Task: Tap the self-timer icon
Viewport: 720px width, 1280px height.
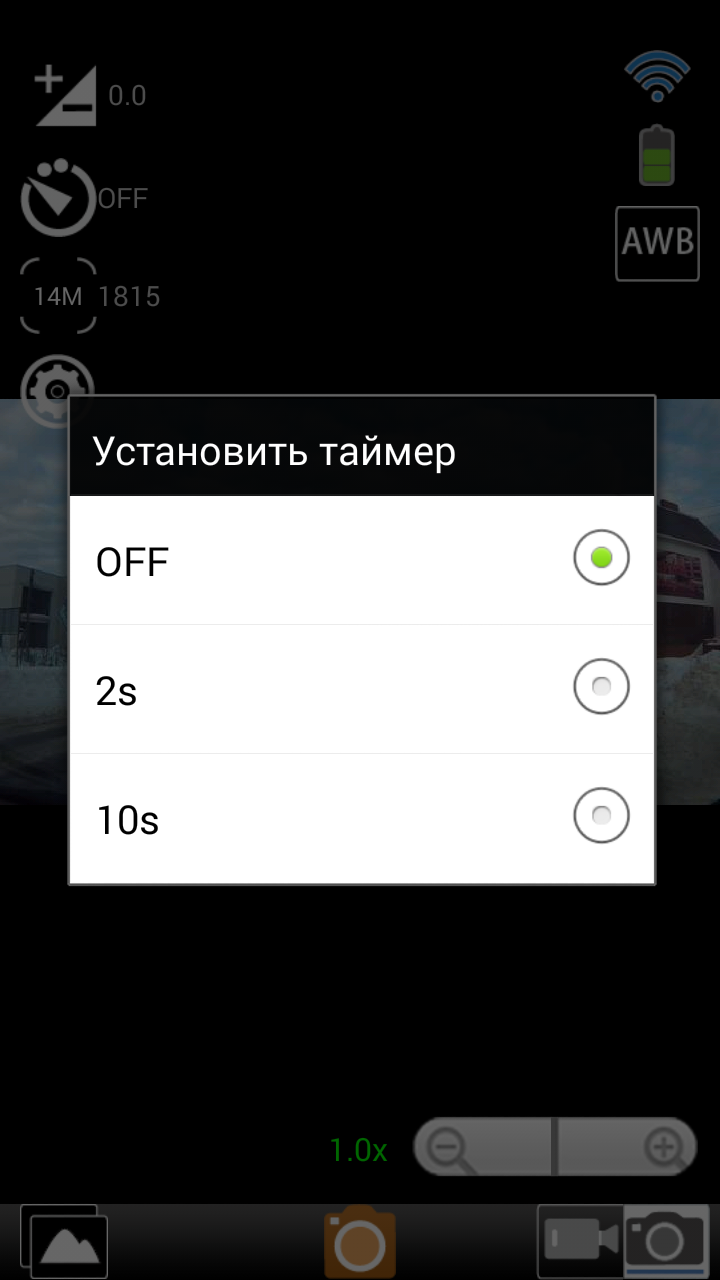Action: pos(58,198)
